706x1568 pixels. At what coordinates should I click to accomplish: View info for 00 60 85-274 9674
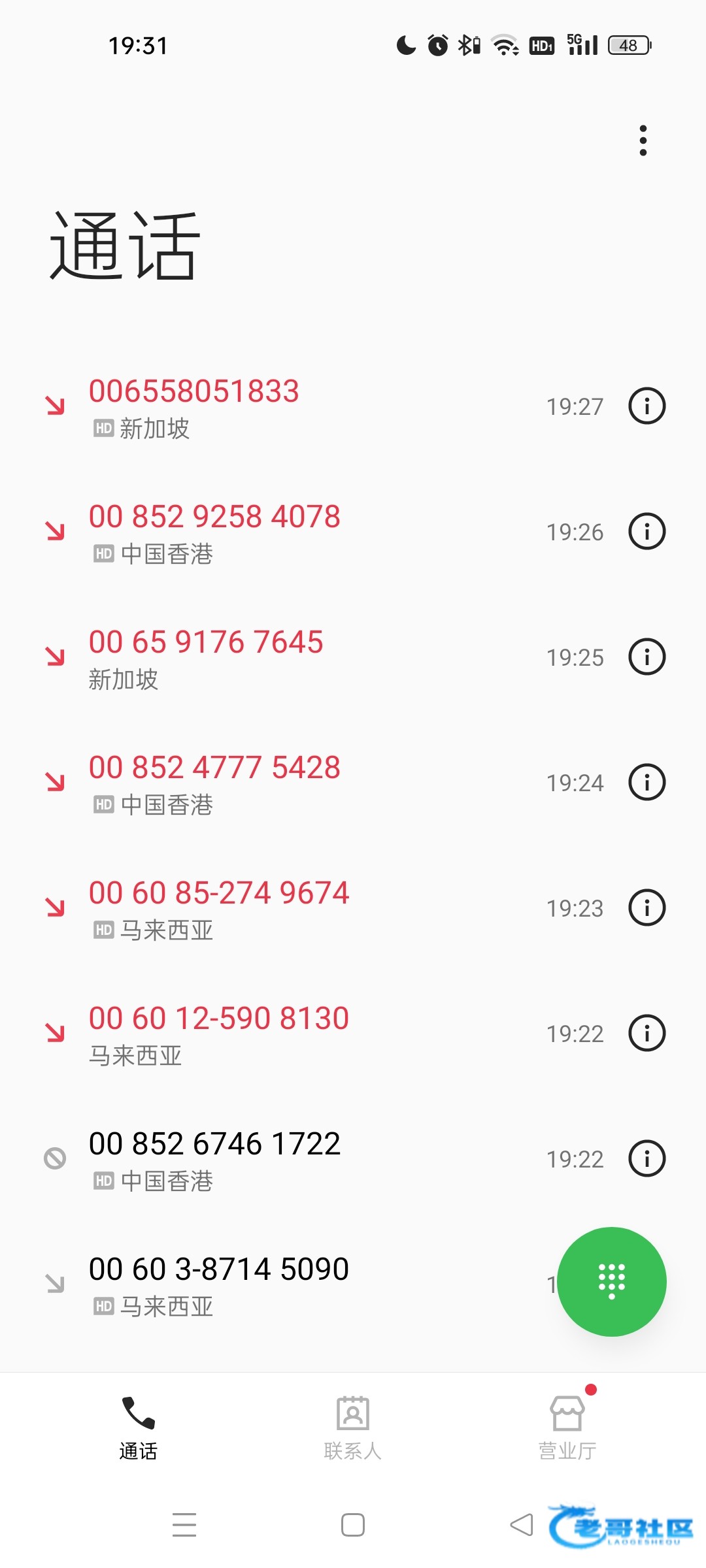click(x=647, y=907)
